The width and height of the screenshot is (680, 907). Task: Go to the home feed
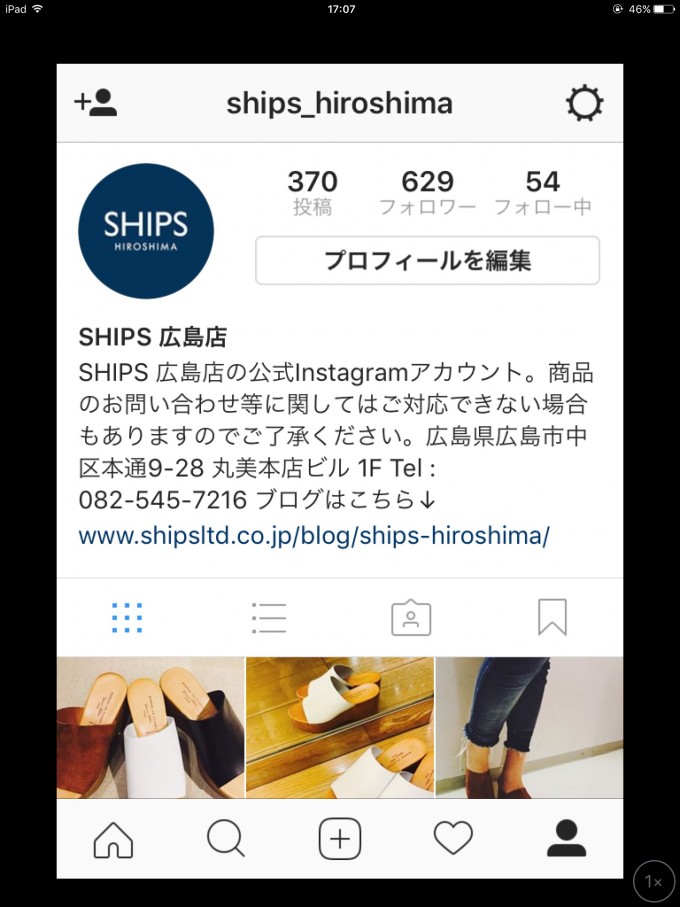[x=113, y=839]
